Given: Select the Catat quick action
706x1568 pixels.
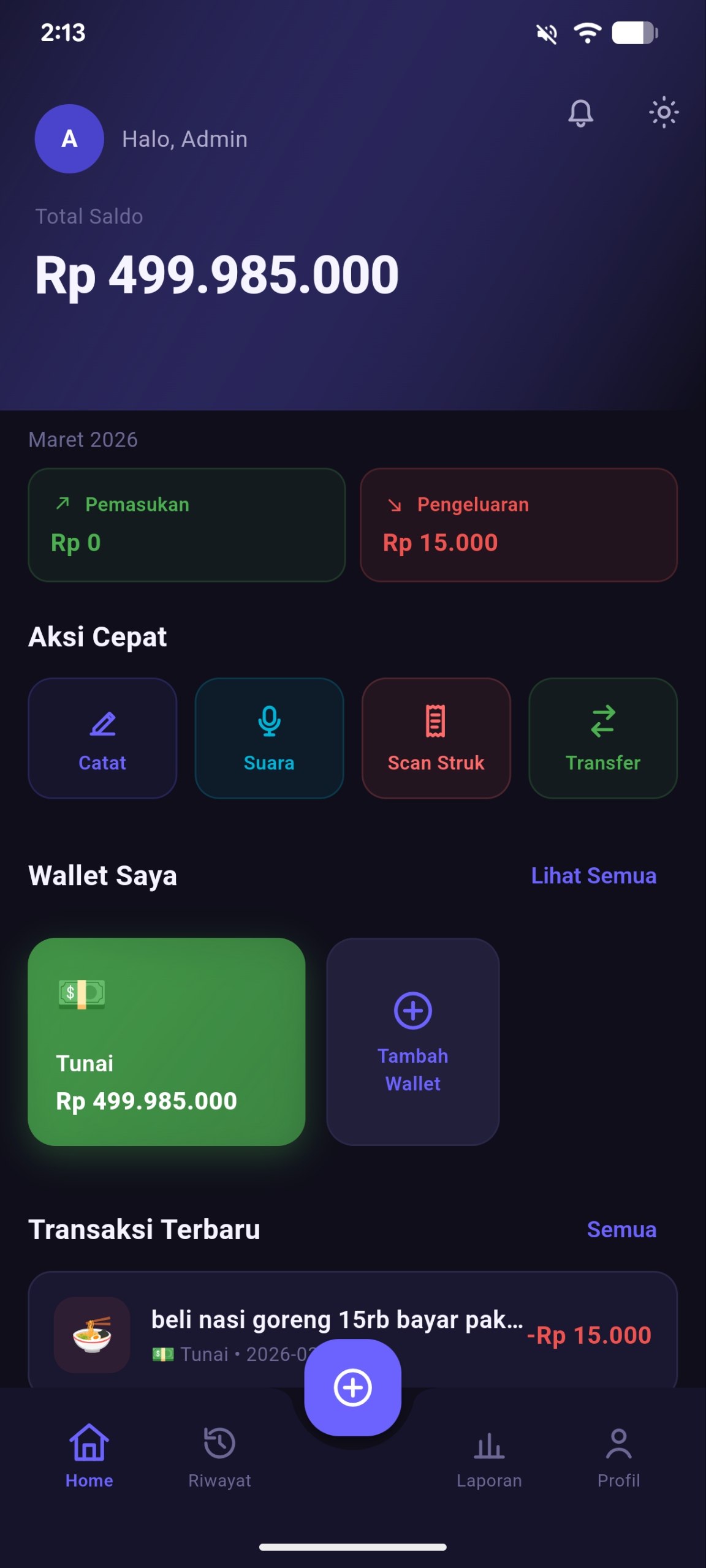Looking at the screenshot, I should coord(102,738).
